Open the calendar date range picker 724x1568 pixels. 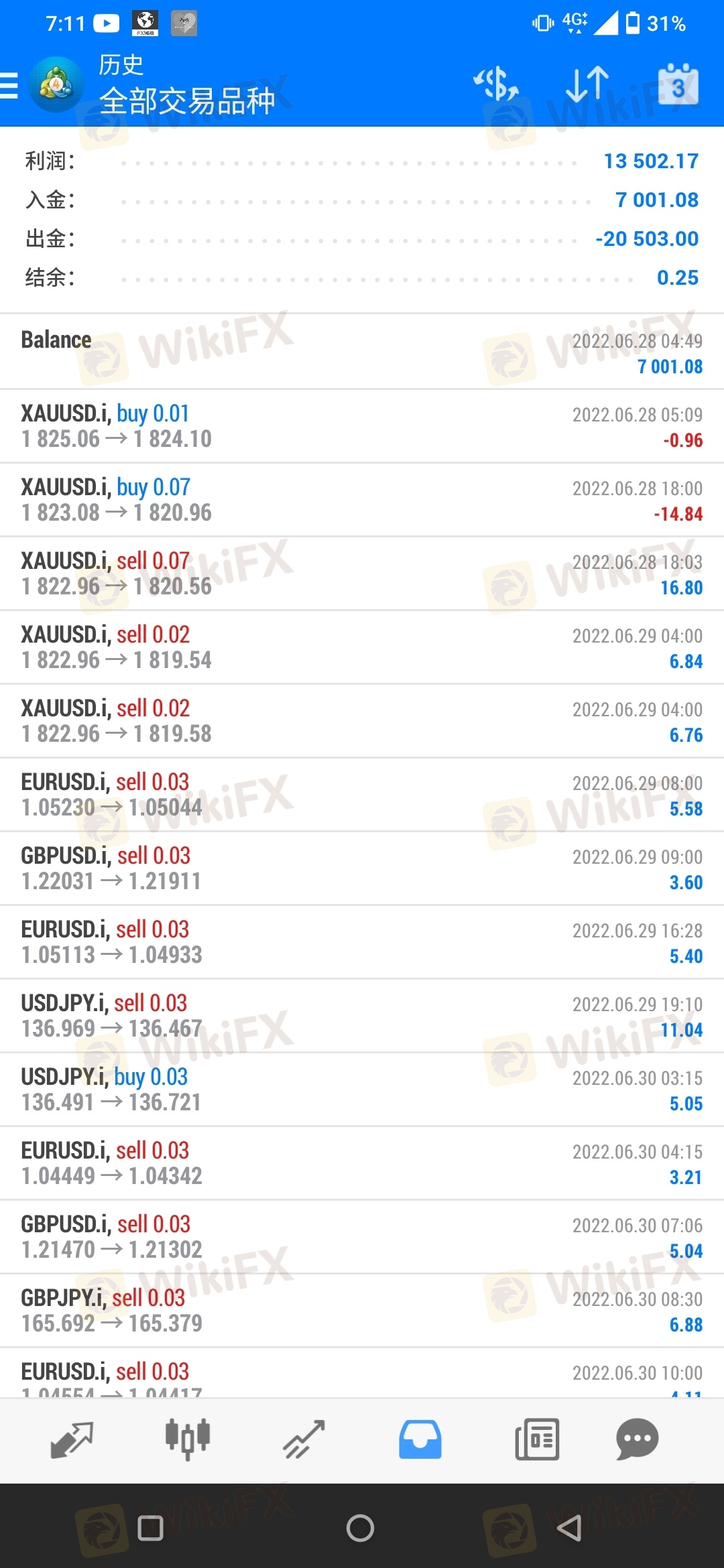678,84
